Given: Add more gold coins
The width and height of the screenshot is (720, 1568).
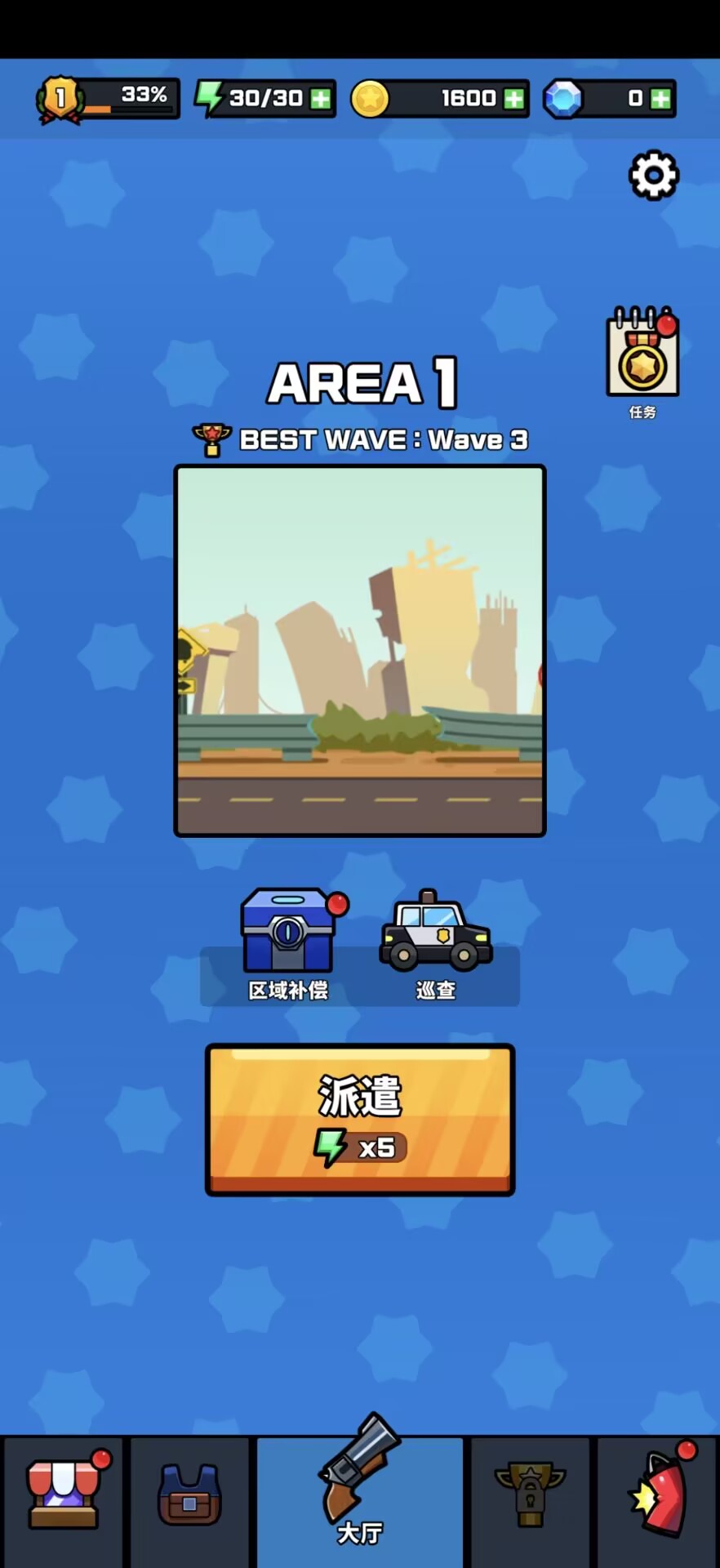Looking at the screenshot, I should pos(514,99).
